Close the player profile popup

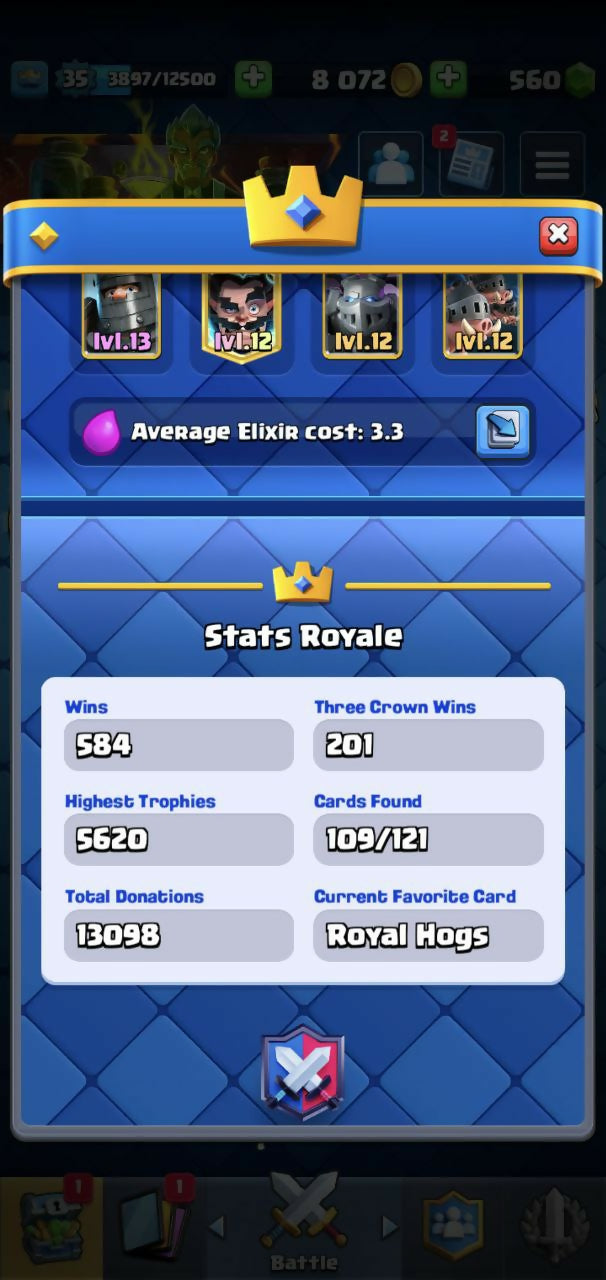(558, 235)
